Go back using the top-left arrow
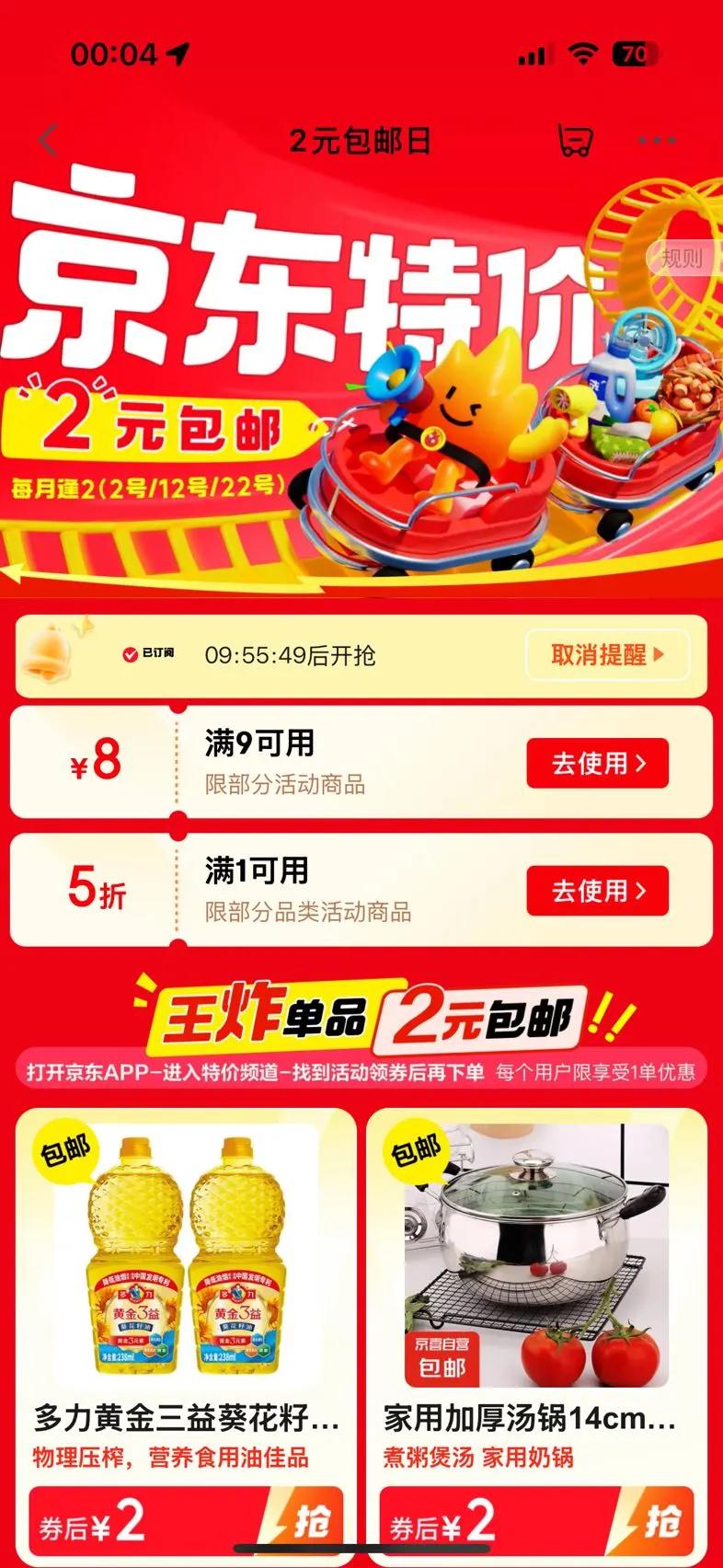Screen dimensions: 723x1568 [x=49, y=141]
